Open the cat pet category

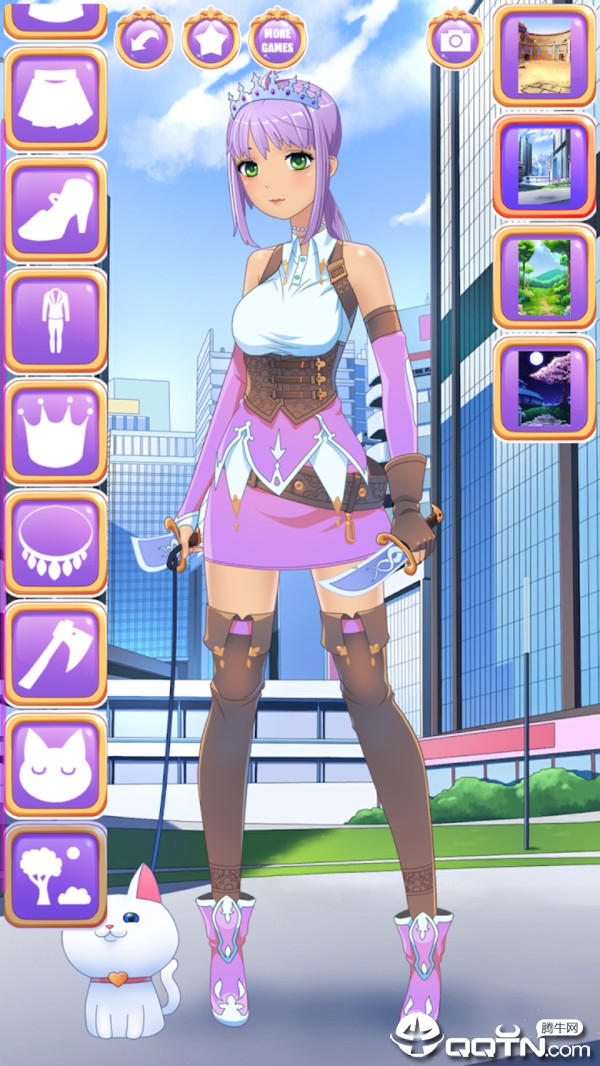click(x=56, y=765)
